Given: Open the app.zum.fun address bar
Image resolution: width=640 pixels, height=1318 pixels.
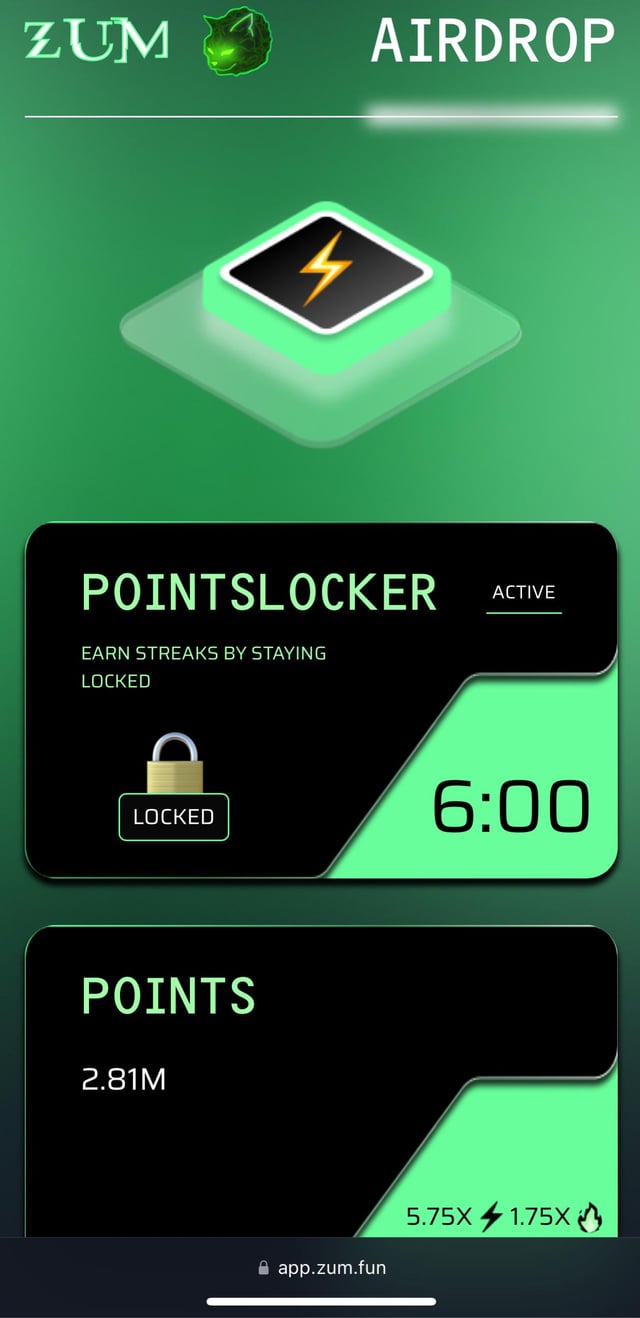Looking at the screenshot, I should point(321,1268).
